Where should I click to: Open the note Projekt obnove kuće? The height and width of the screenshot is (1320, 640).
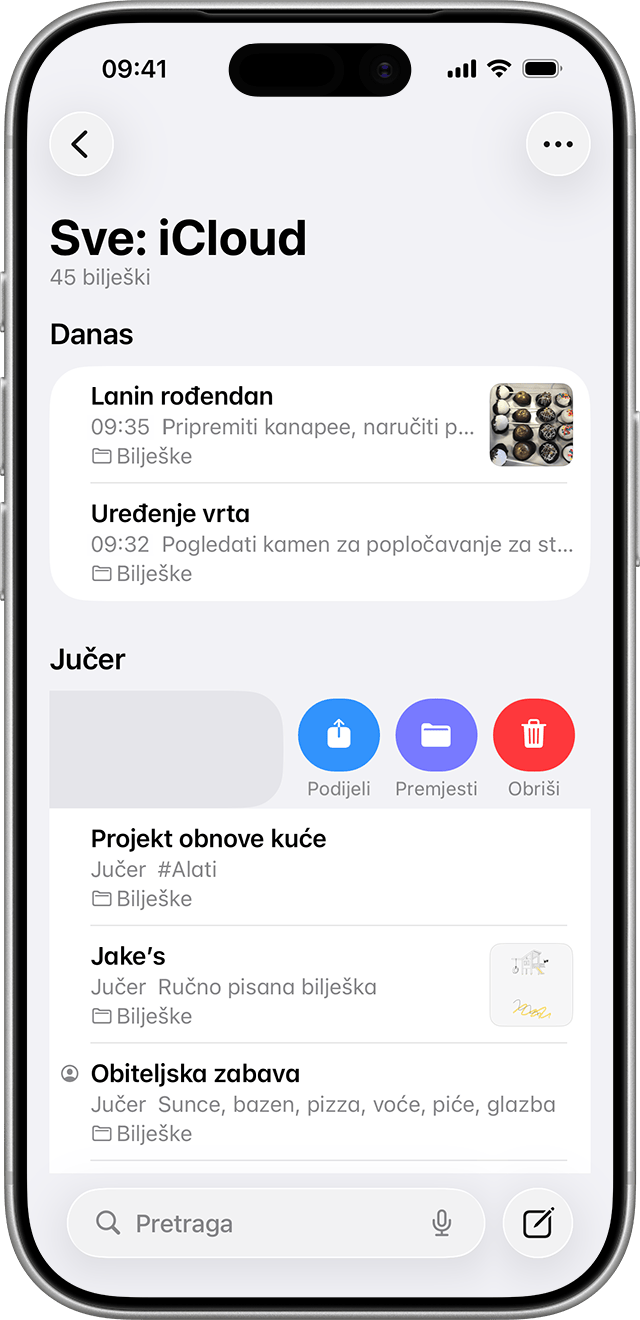tap(320, 867)
